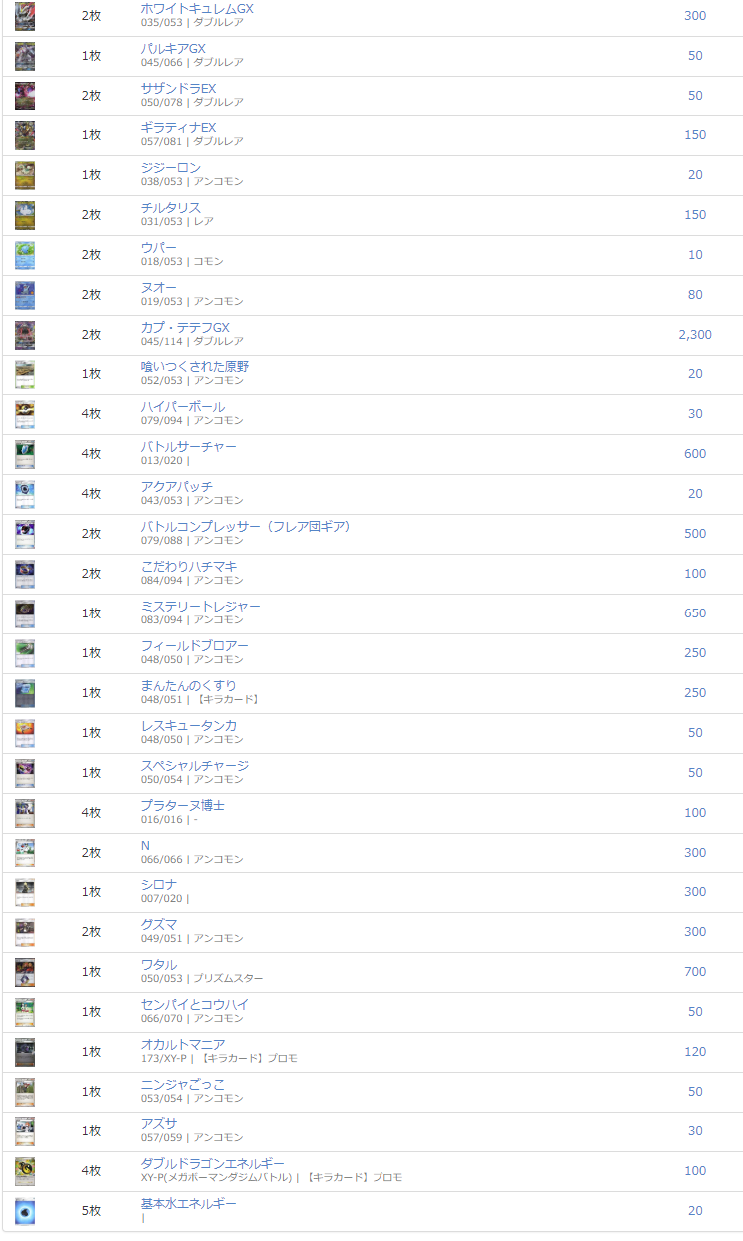The image size is (743, 1241).
Task: Select the パルキアGX card name
Action: [173, 49]
